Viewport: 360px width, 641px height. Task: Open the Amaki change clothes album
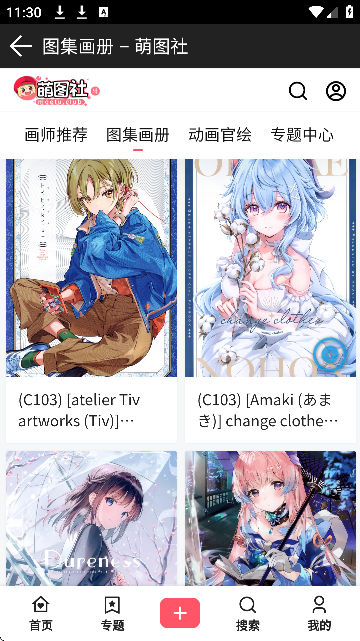point(271,301)
